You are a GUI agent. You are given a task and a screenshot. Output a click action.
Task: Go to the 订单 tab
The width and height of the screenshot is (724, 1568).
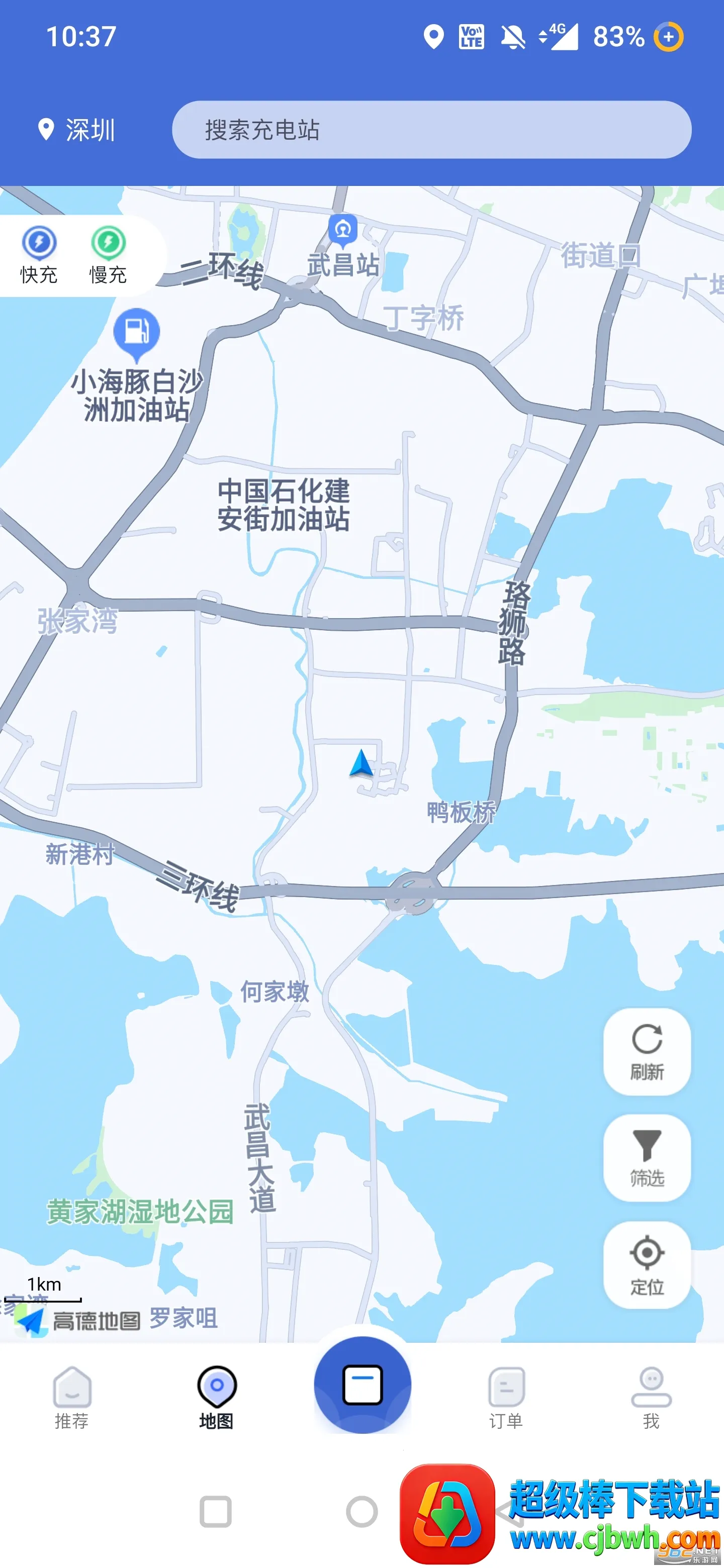point(506,1396)
